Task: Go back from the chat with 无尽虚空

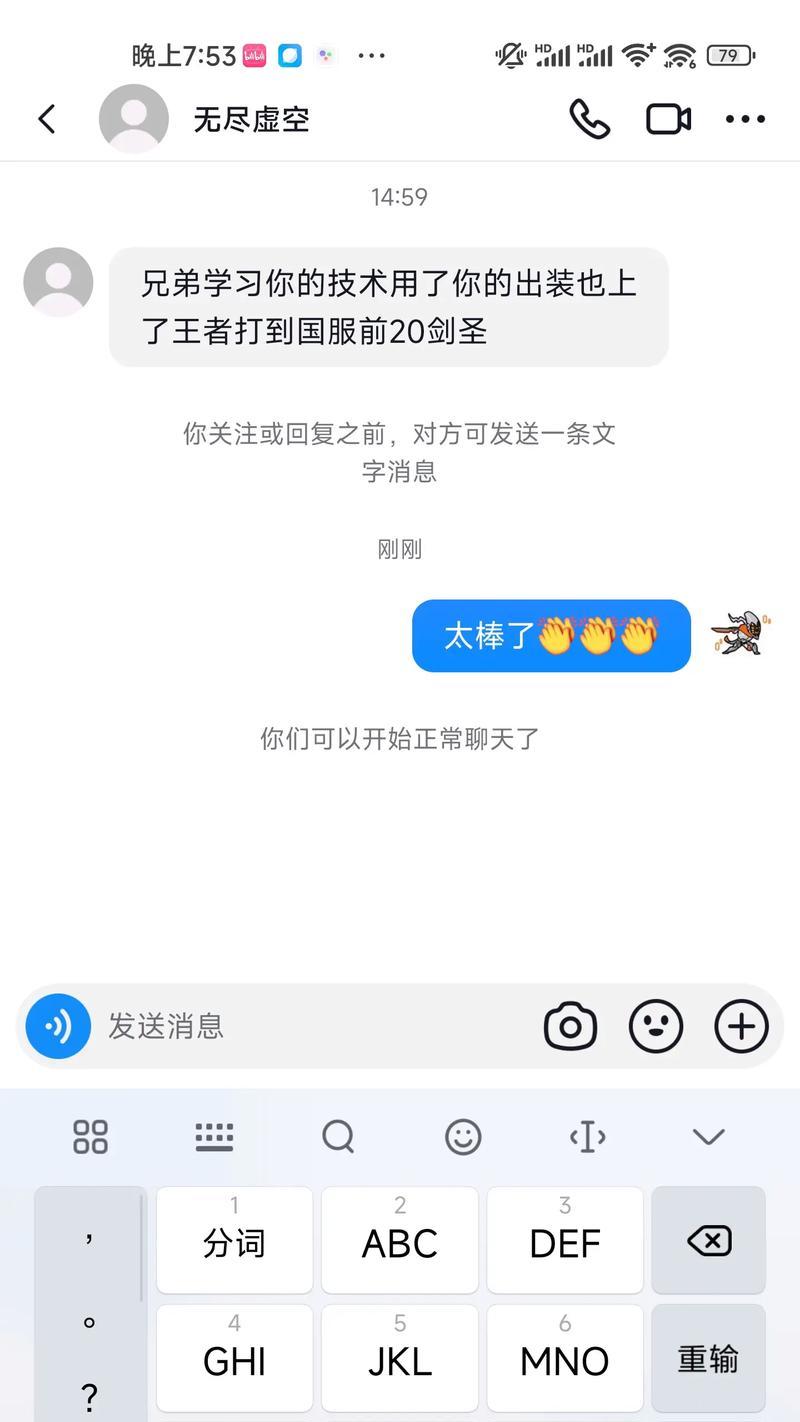Action: (x=46, y=119)
